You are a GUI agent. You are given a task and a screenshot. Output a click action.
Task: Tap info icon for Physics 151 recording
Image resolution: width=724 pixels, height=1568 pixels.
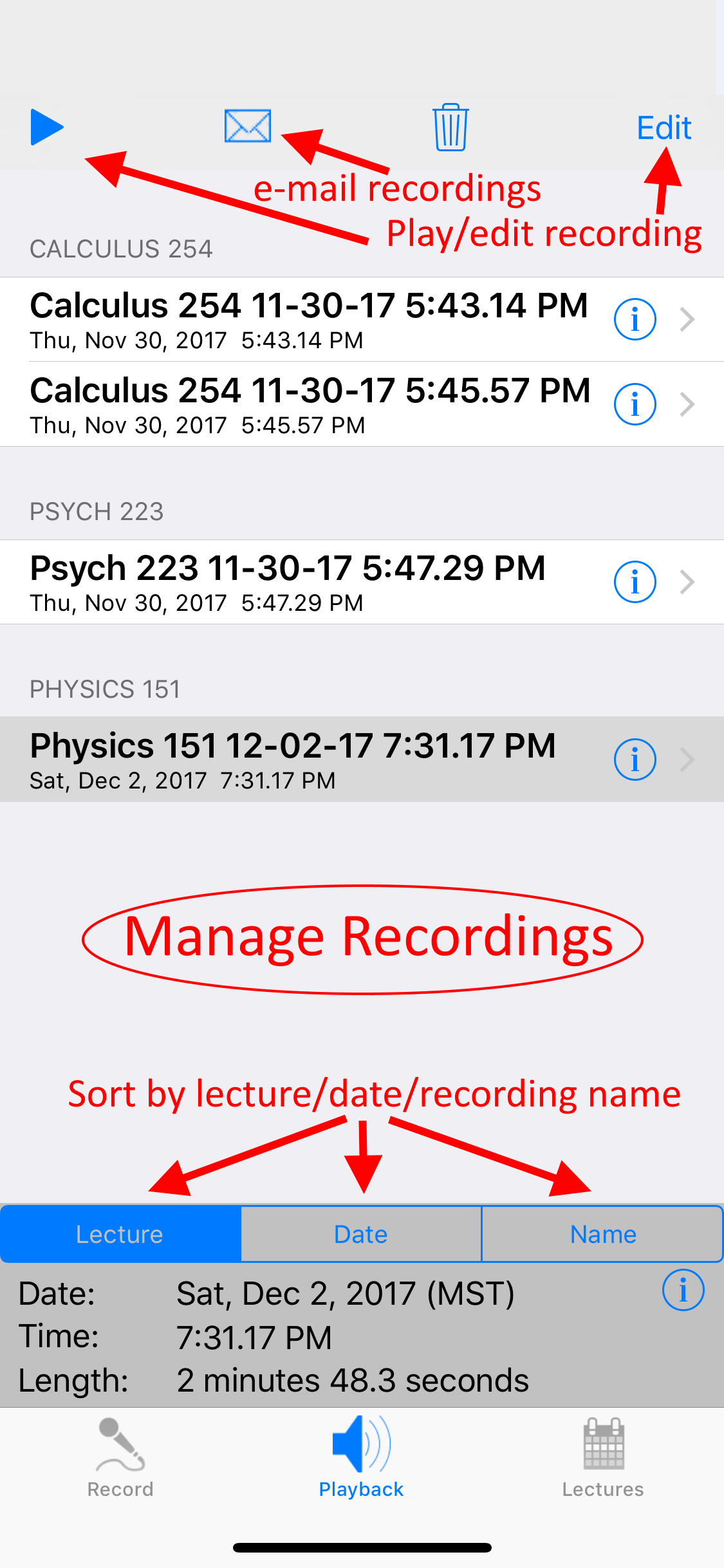pyautogui.click(x=635, y=760)
